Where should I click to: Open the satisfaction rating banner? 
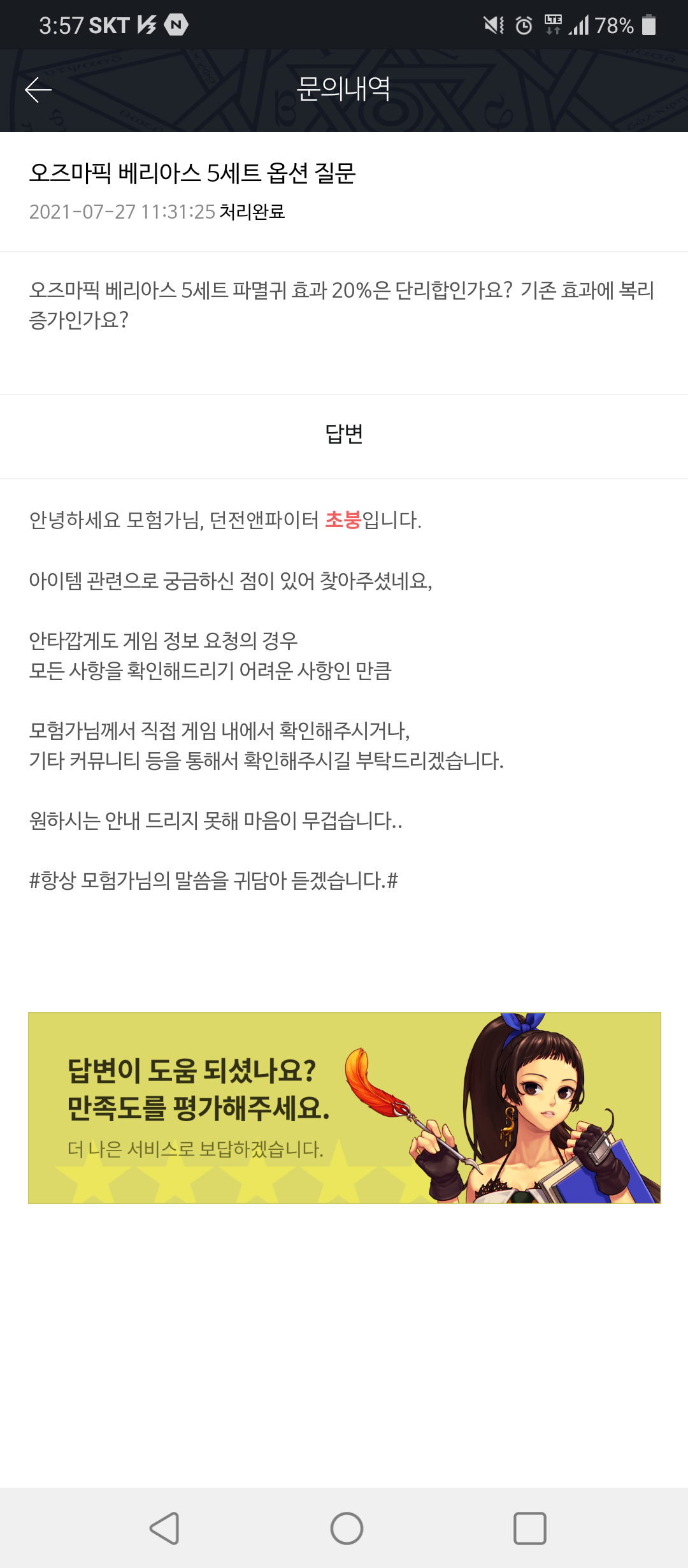click(344, 1108)
